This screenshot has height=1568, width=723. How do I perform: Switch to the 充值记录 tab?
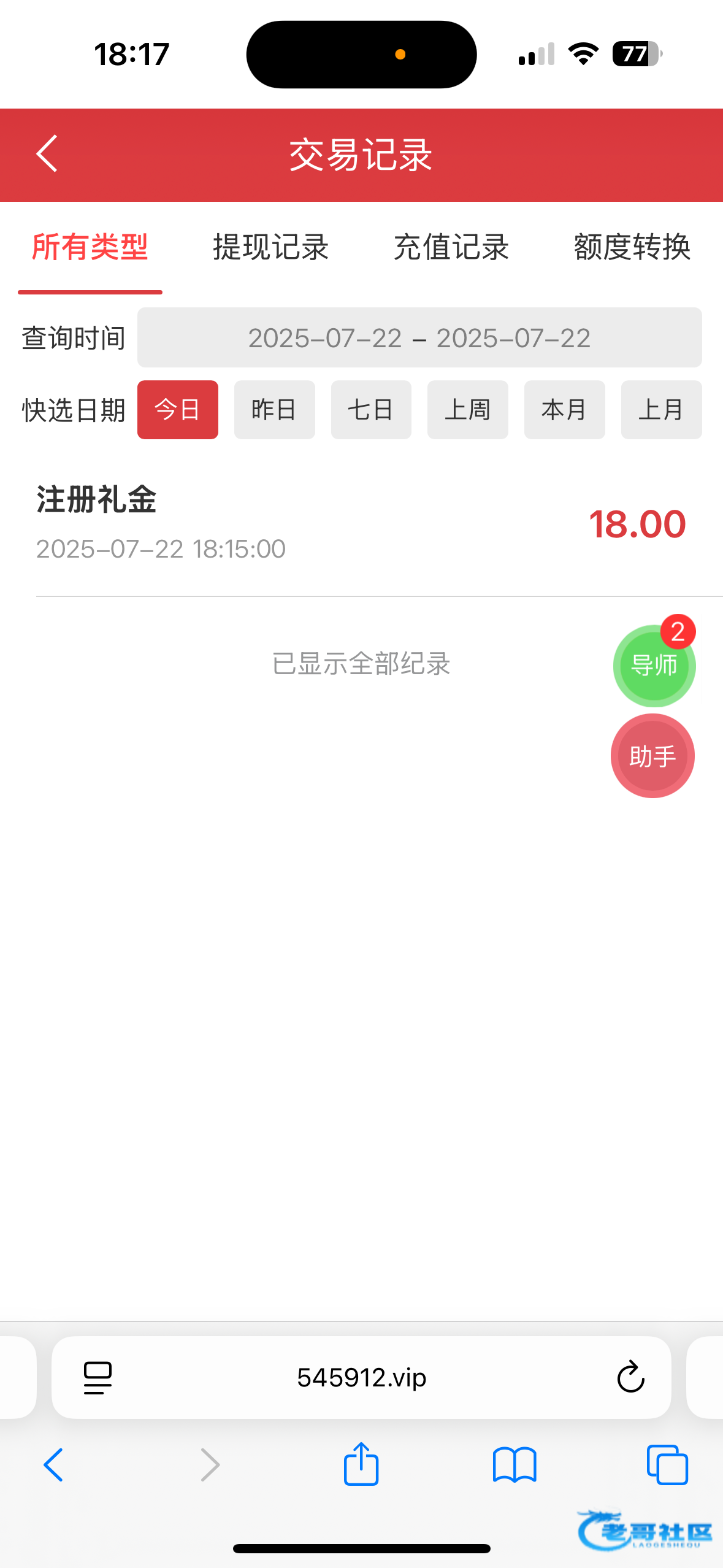coord(451,248)
